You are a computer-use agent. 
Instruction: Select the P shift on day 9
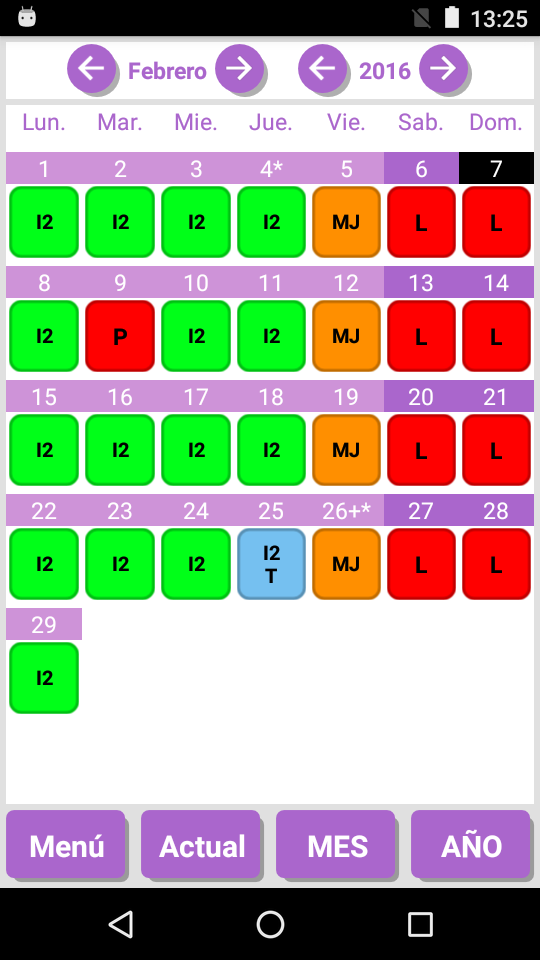coord(120,336)
